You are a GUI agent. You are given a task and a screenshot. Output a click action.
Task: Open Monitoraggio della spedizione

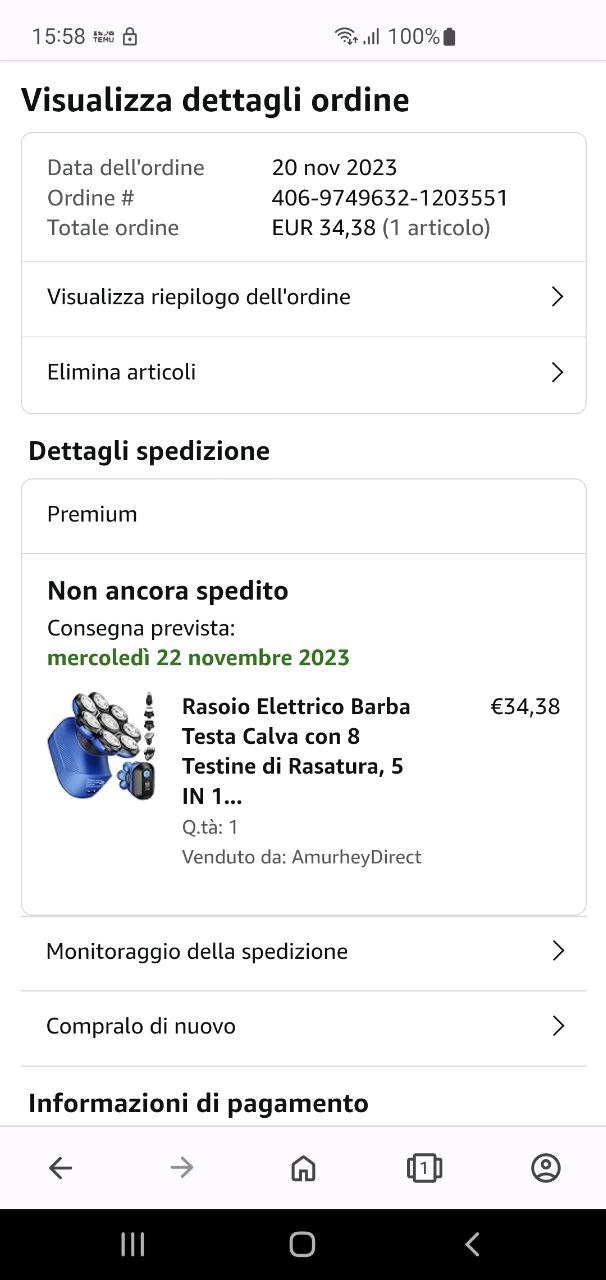tap(303, 951)
